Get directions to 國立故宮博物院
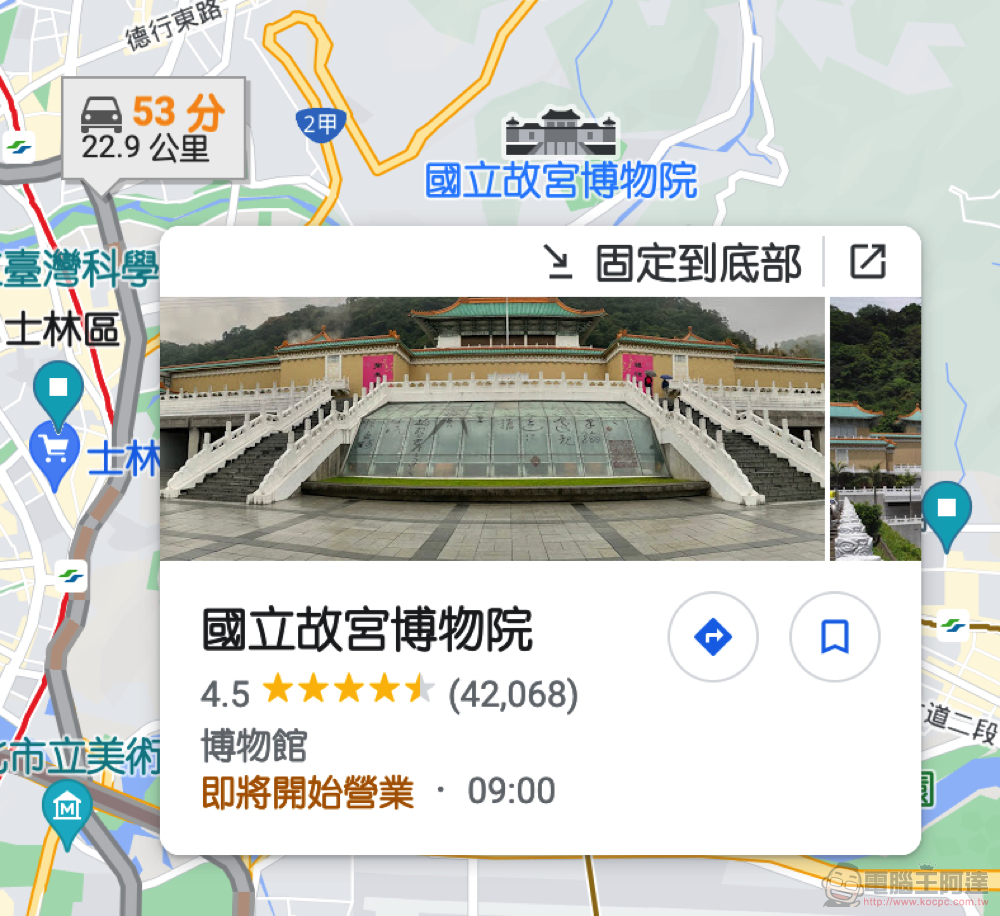1000x916 pixels. [x=713, y=636]
